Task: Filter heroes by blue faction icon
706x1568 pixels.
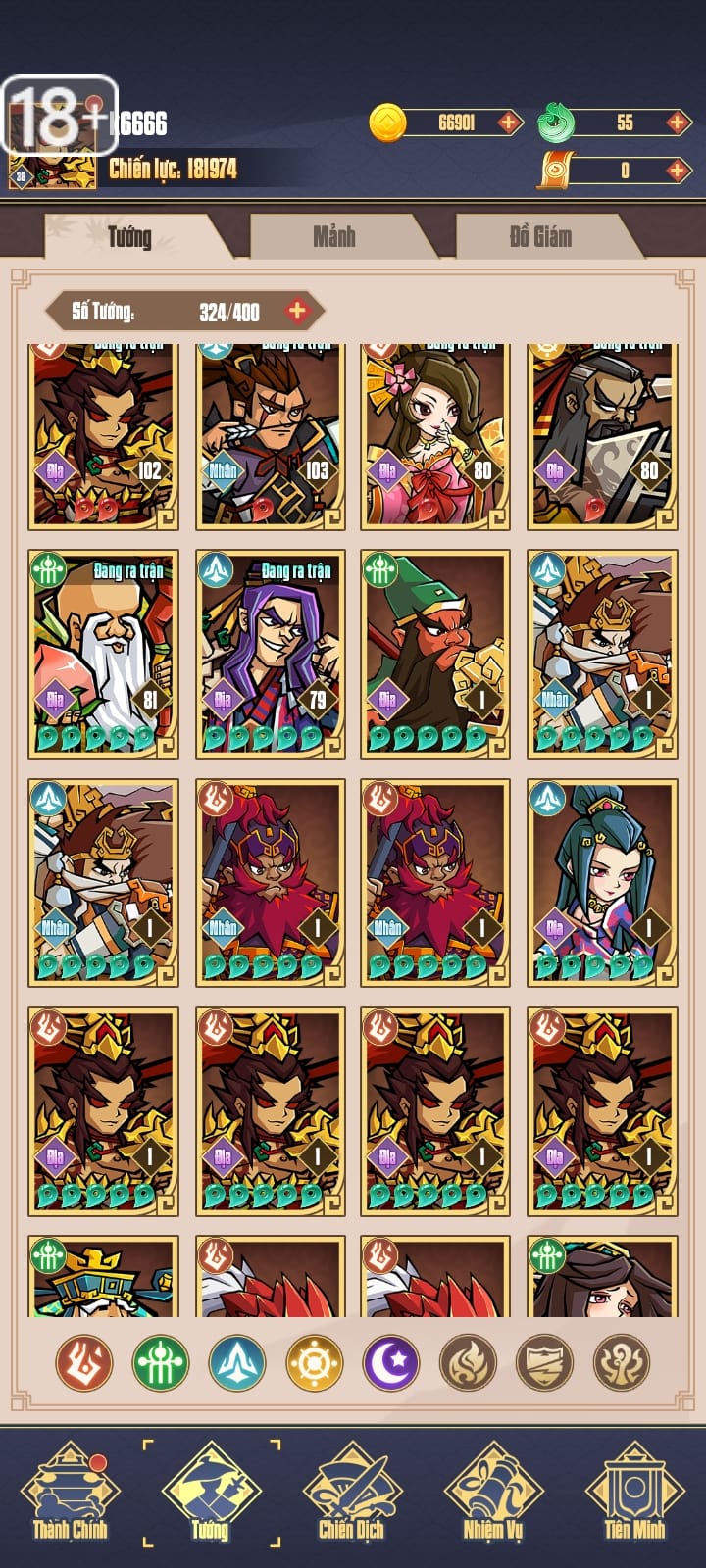Action: click(x=237, y=1363)
